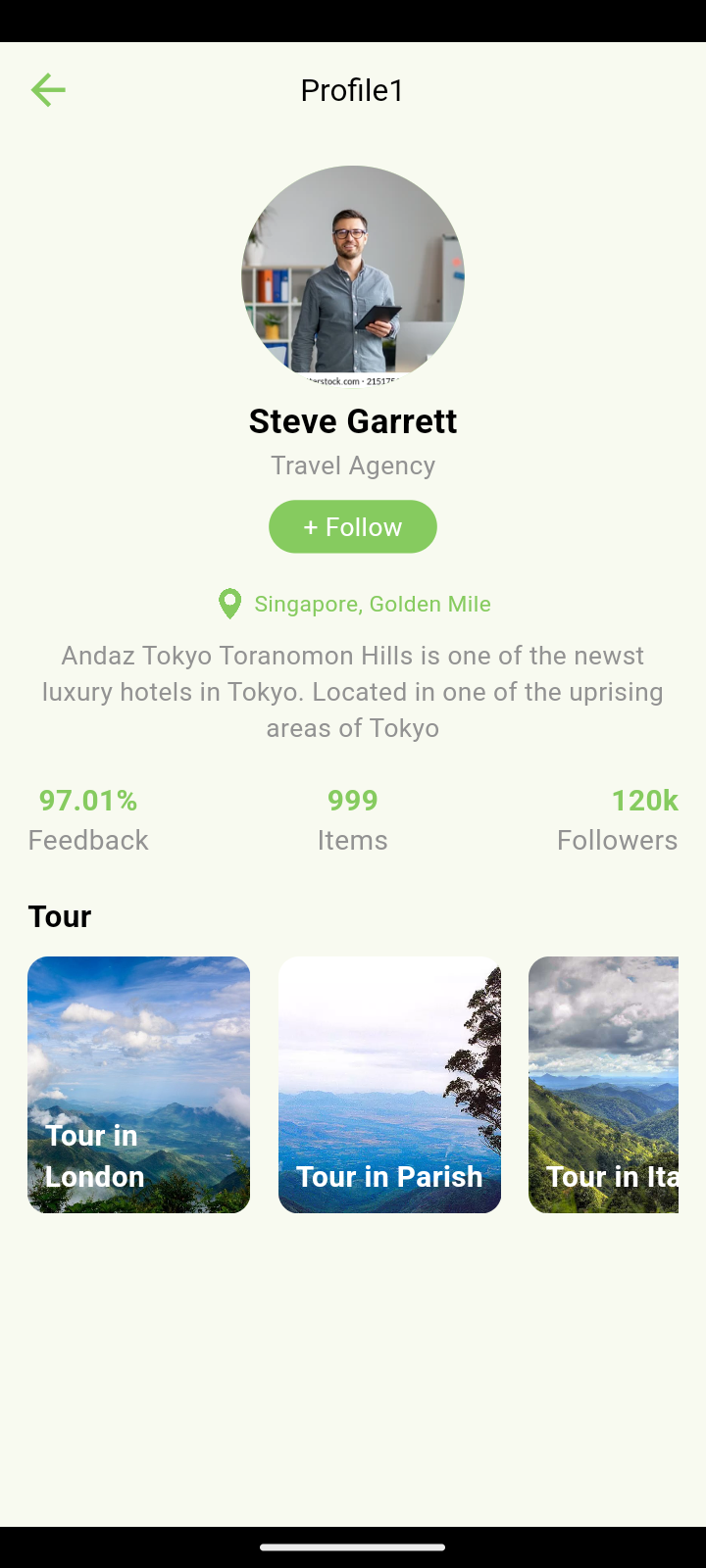Click the 97.01% Feedback stat

(x=87, y=800)
